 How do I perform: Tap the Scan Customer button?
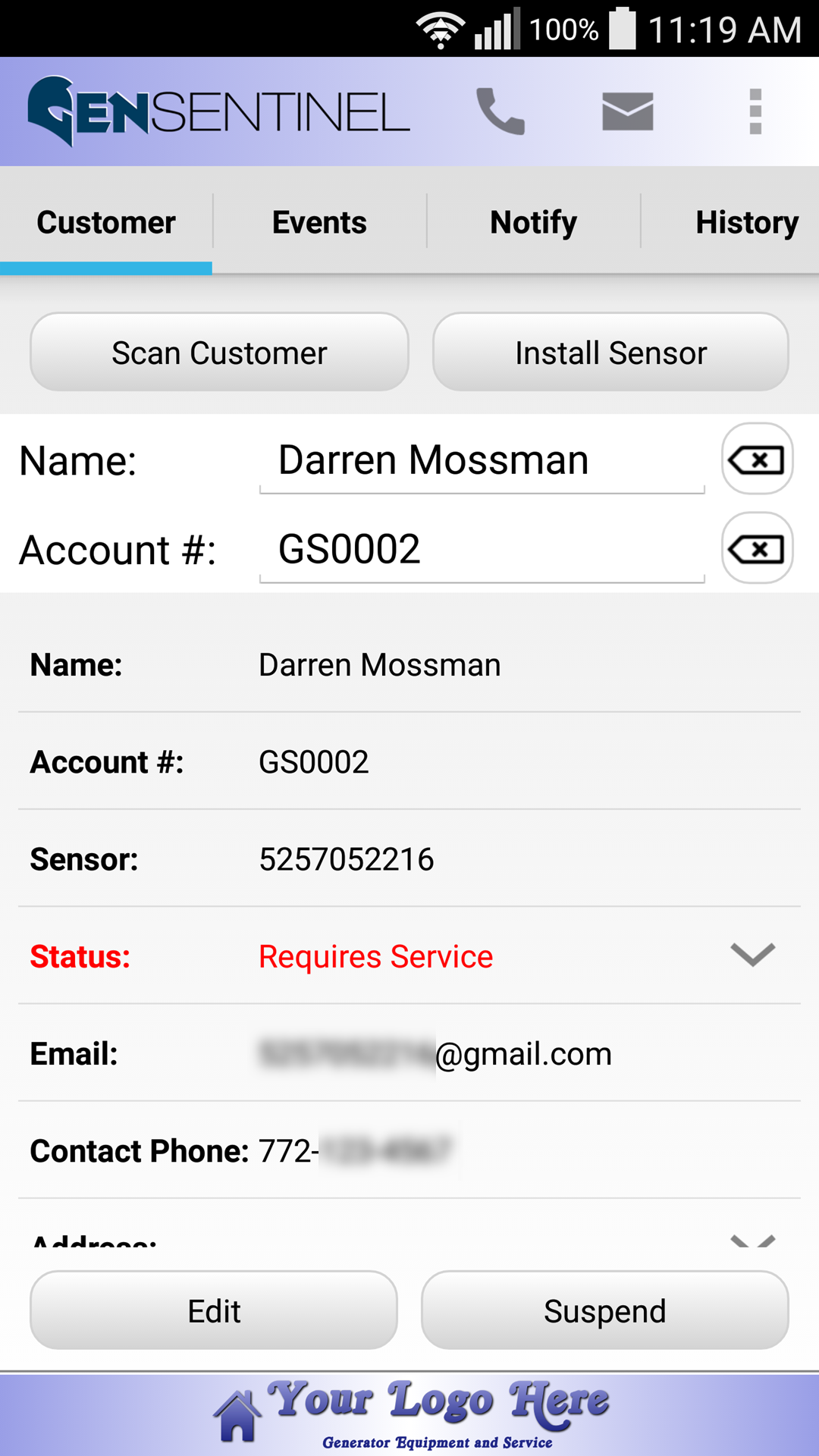(219, 353)
